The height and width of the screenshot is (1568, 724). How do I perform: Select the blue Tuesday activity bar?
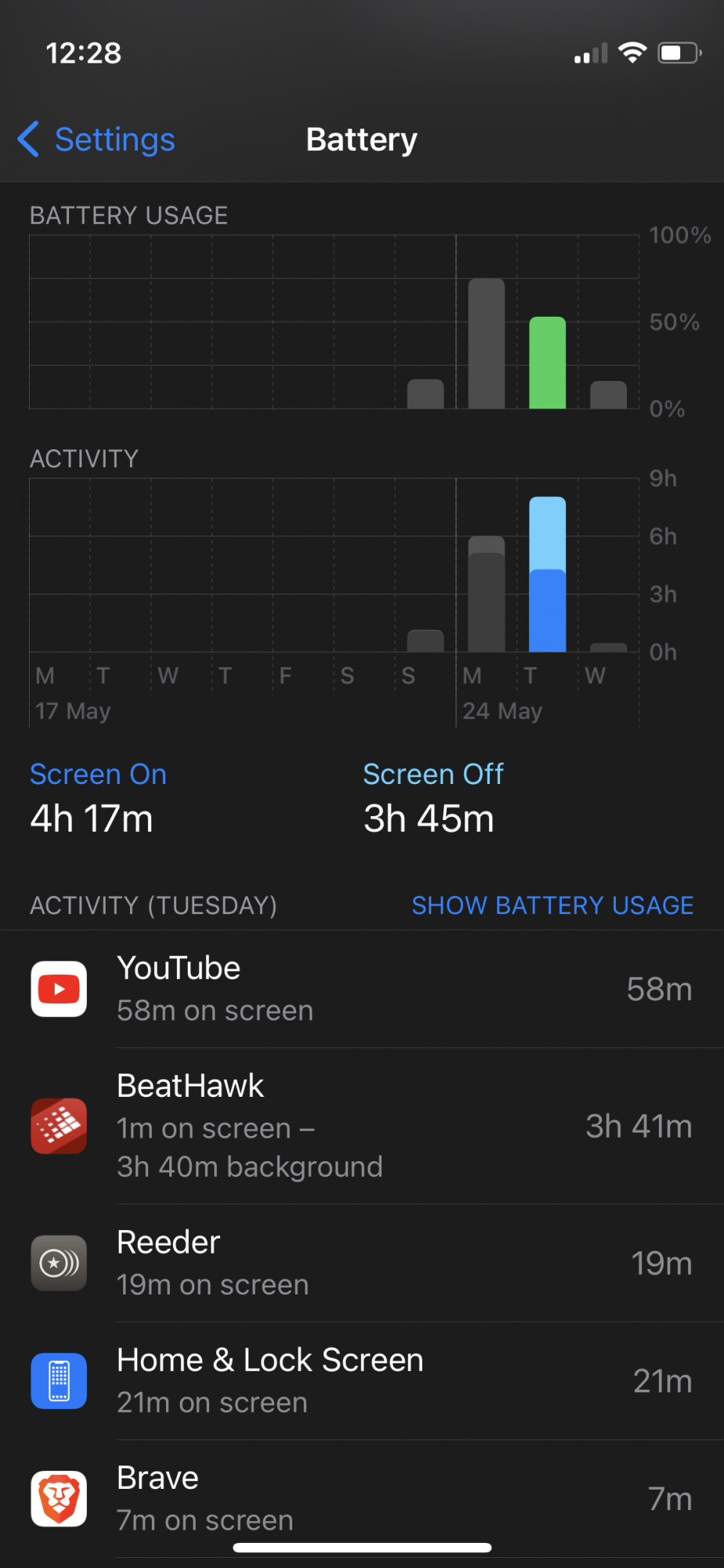coord(547,575)
